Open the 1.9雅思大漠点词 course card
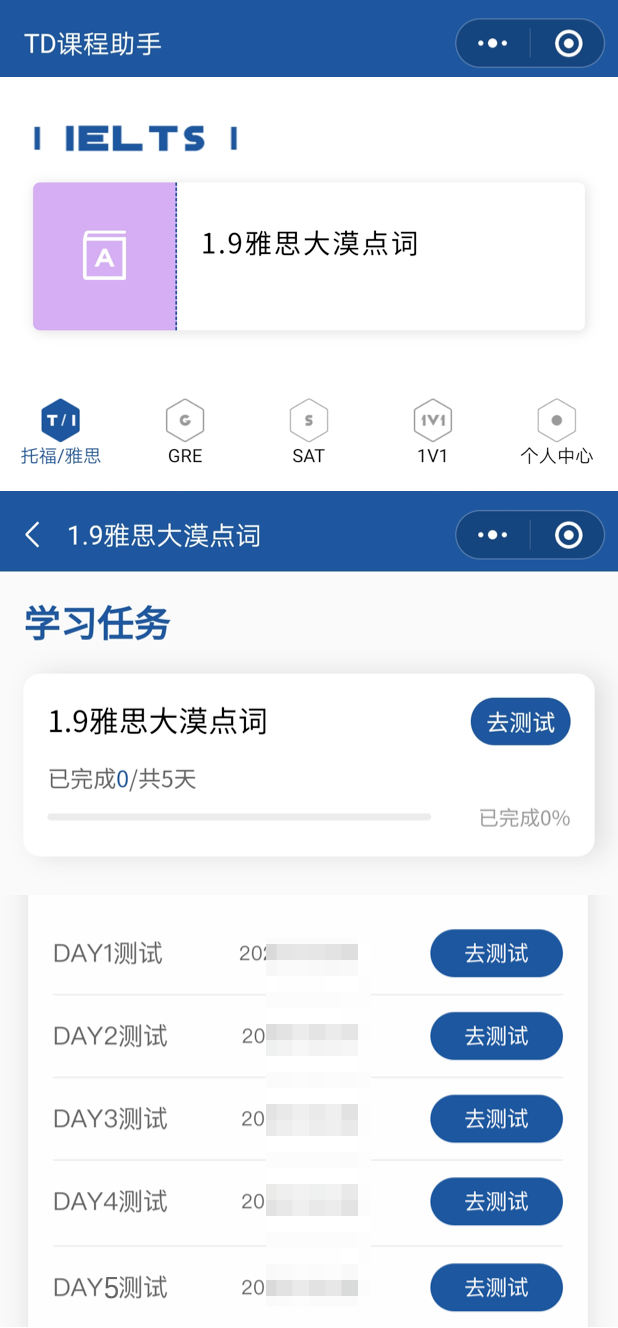The image size is (618, 1328). [x=309, y=256]
